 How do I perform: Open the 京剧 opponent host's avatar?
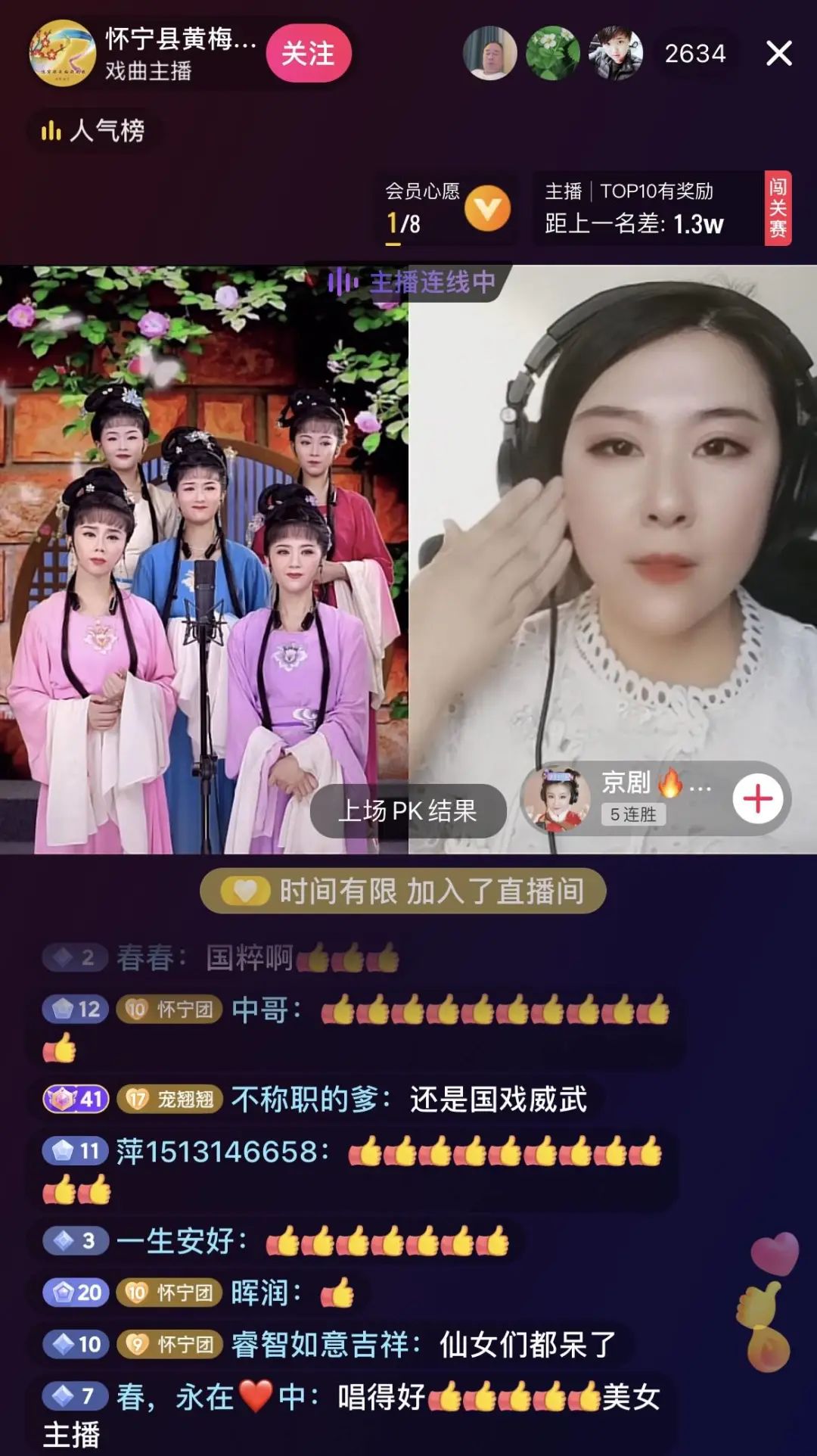[558, 799]
